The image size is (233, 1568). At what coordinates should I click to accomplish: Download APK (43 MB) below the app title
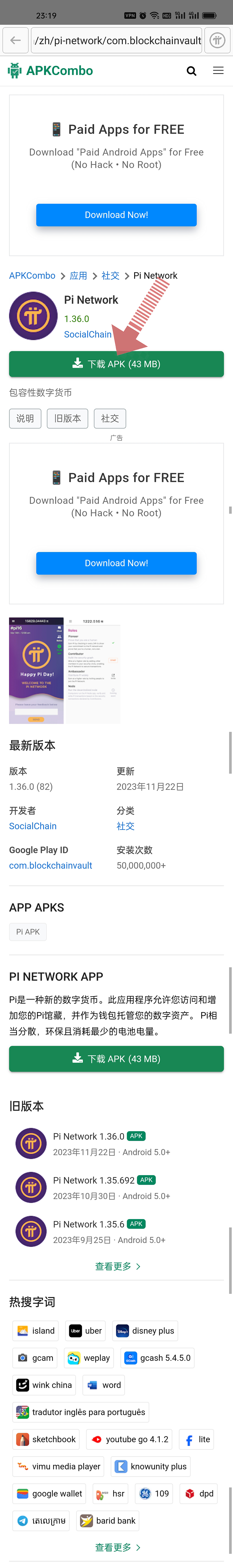pyautogui.click(x=116, y=364)
